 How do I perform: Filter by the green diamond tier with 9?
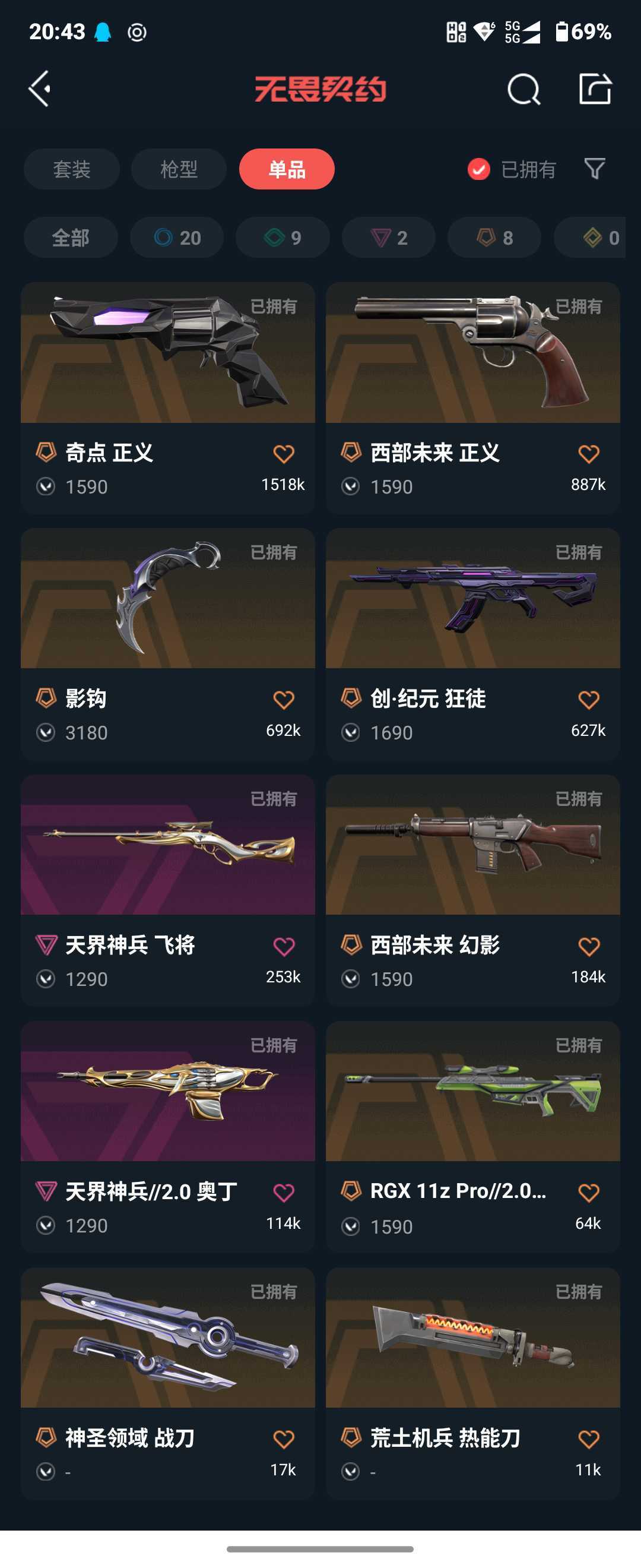pyautogui.click(x=283, y=238)
